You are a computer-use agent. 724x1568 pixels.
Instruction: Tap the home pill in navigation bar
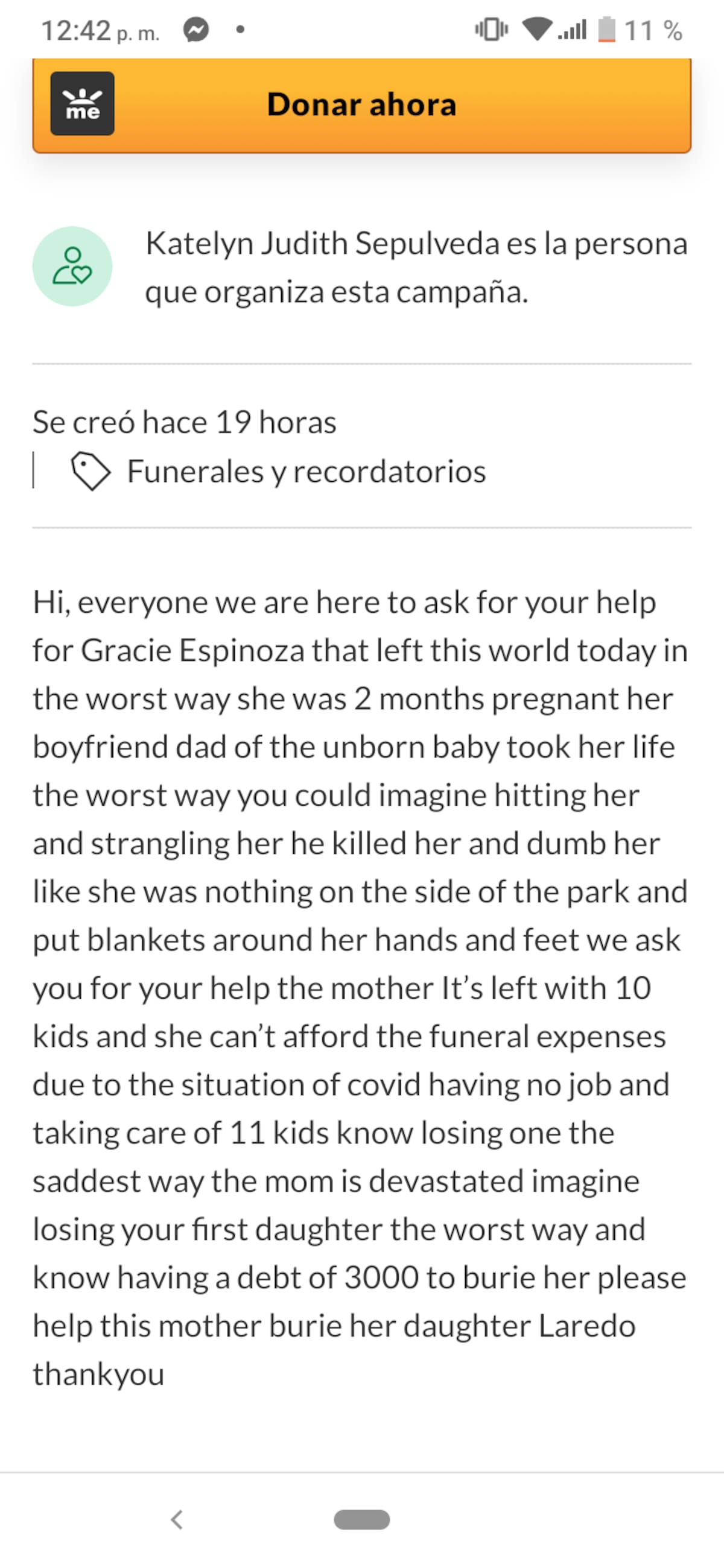coord(361,1520)
